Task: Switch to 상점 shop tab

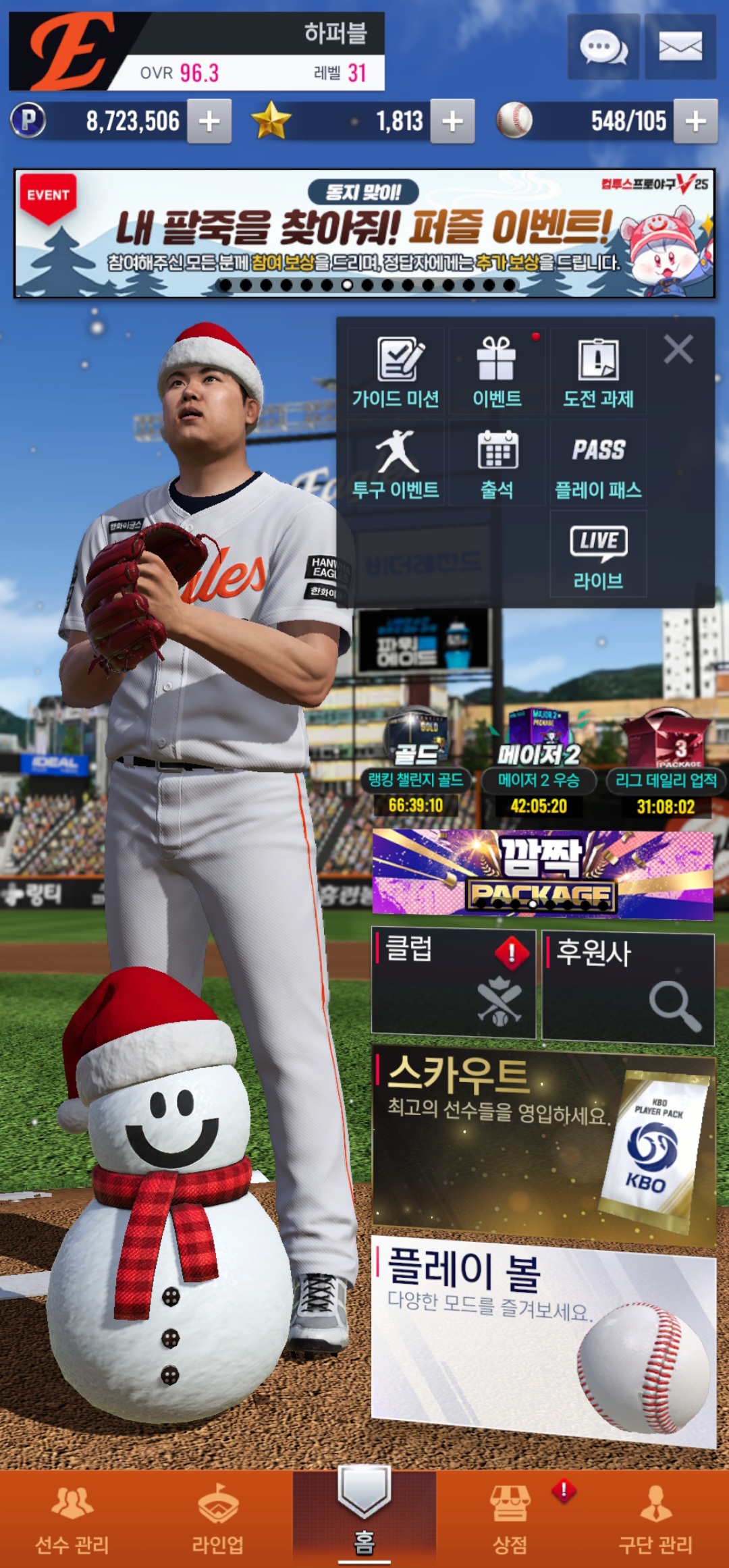Action: pyautogui.click(x=510, y=1519)
